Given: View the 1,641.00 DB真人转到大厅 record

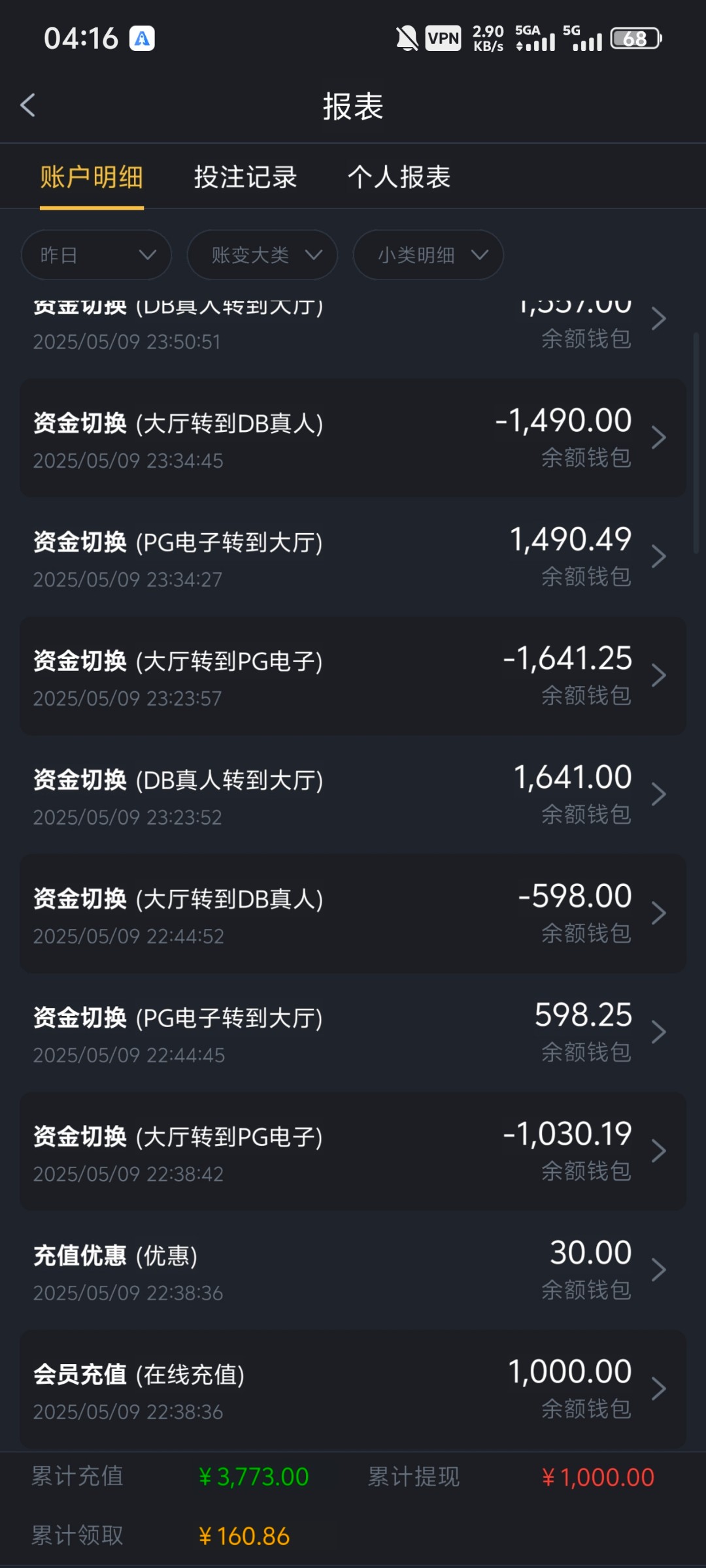Looking at the screenshot, I should click(353, 794).
